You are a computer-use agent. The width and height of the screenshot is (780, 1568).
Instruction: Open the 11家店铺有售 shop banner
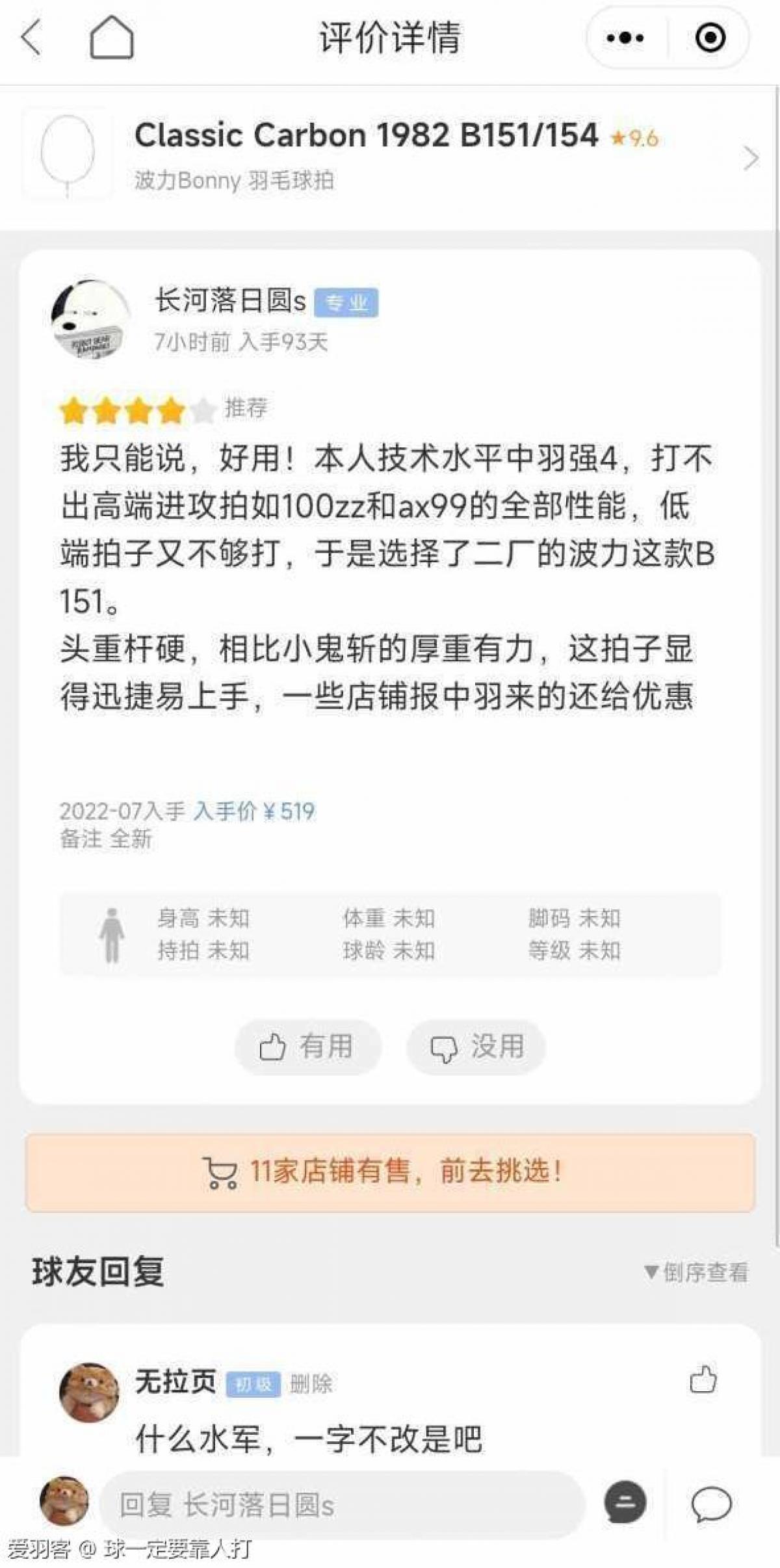390,1171
